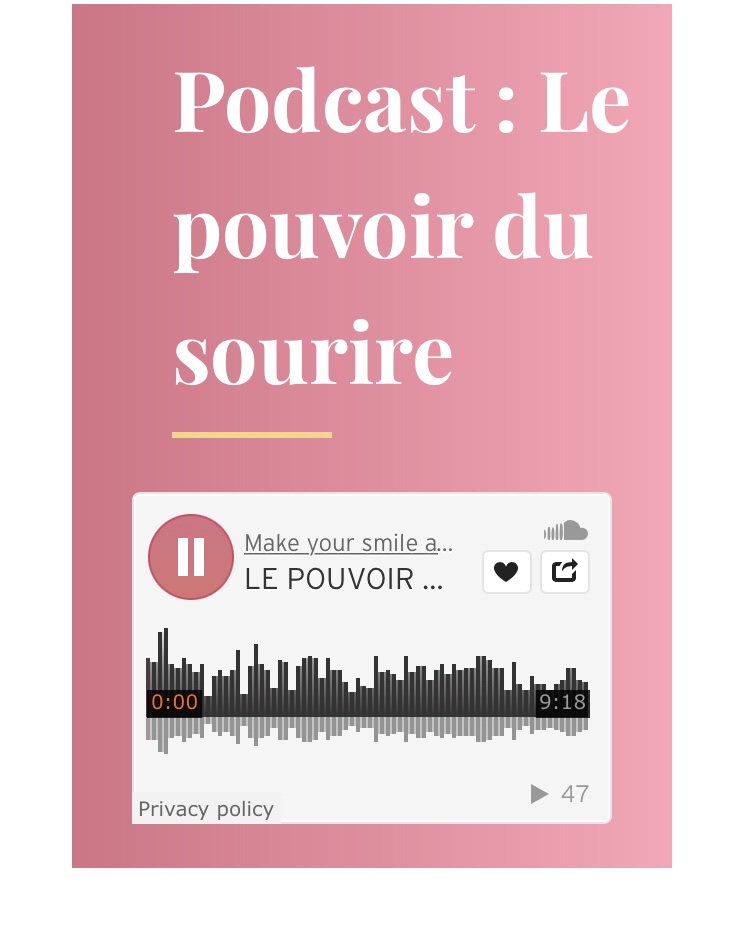750x926 pixels.
Task: Like the LE POUVOIR track
Action: (506, 572)
